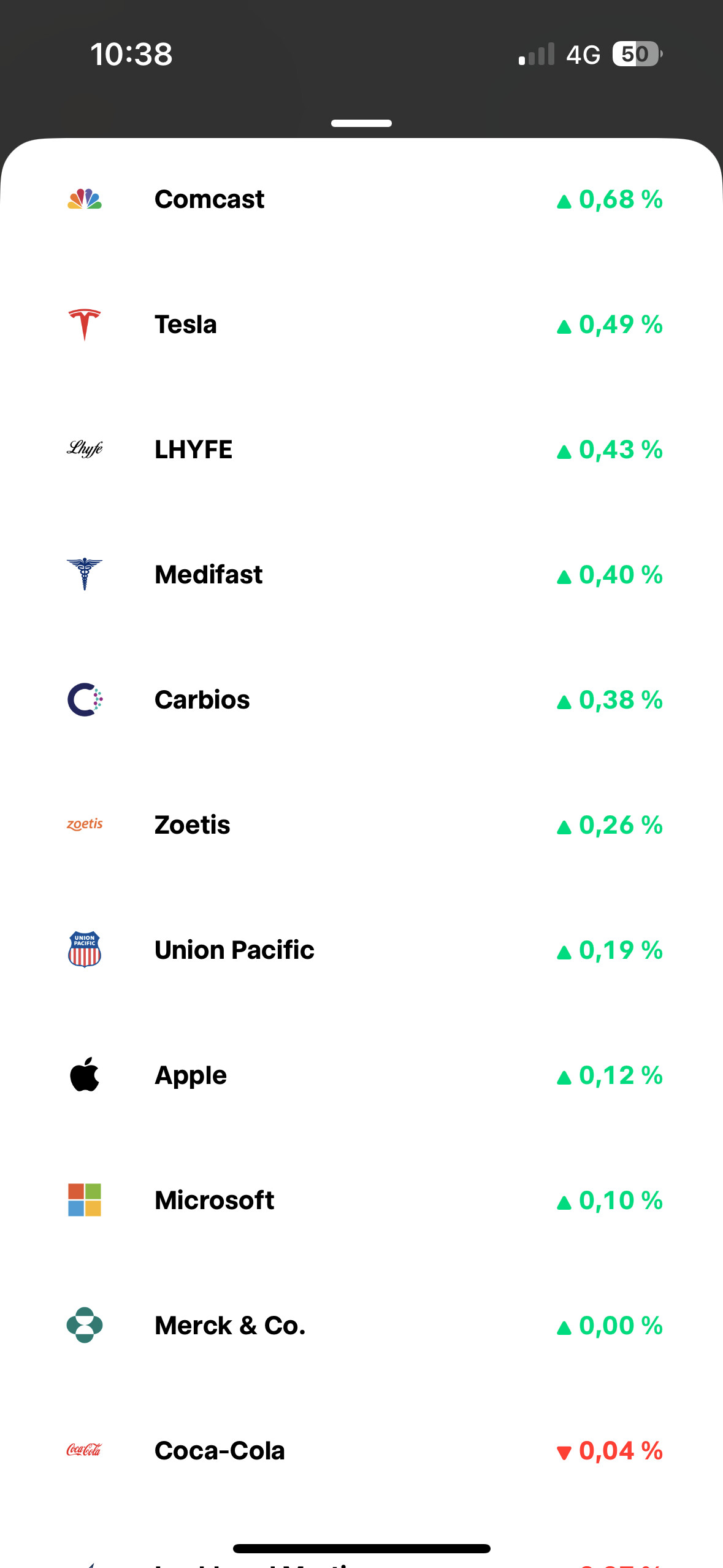This screenshot has width=723, height=1568.
Task: Select the Zoetis entry
Action: tap(361, 825)
